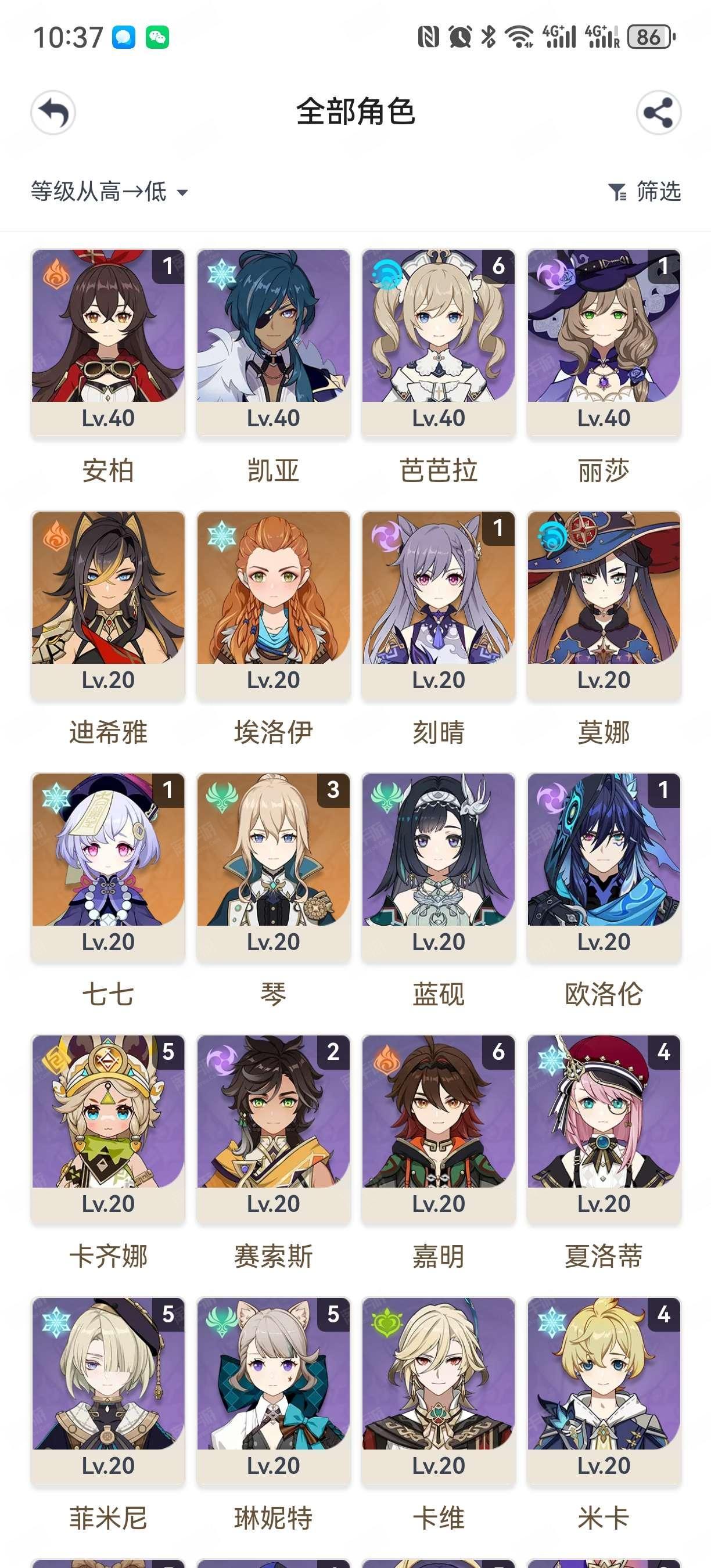
Task: Expand the 等级从高→低 sort dropdown
Action: coord(109,192)
